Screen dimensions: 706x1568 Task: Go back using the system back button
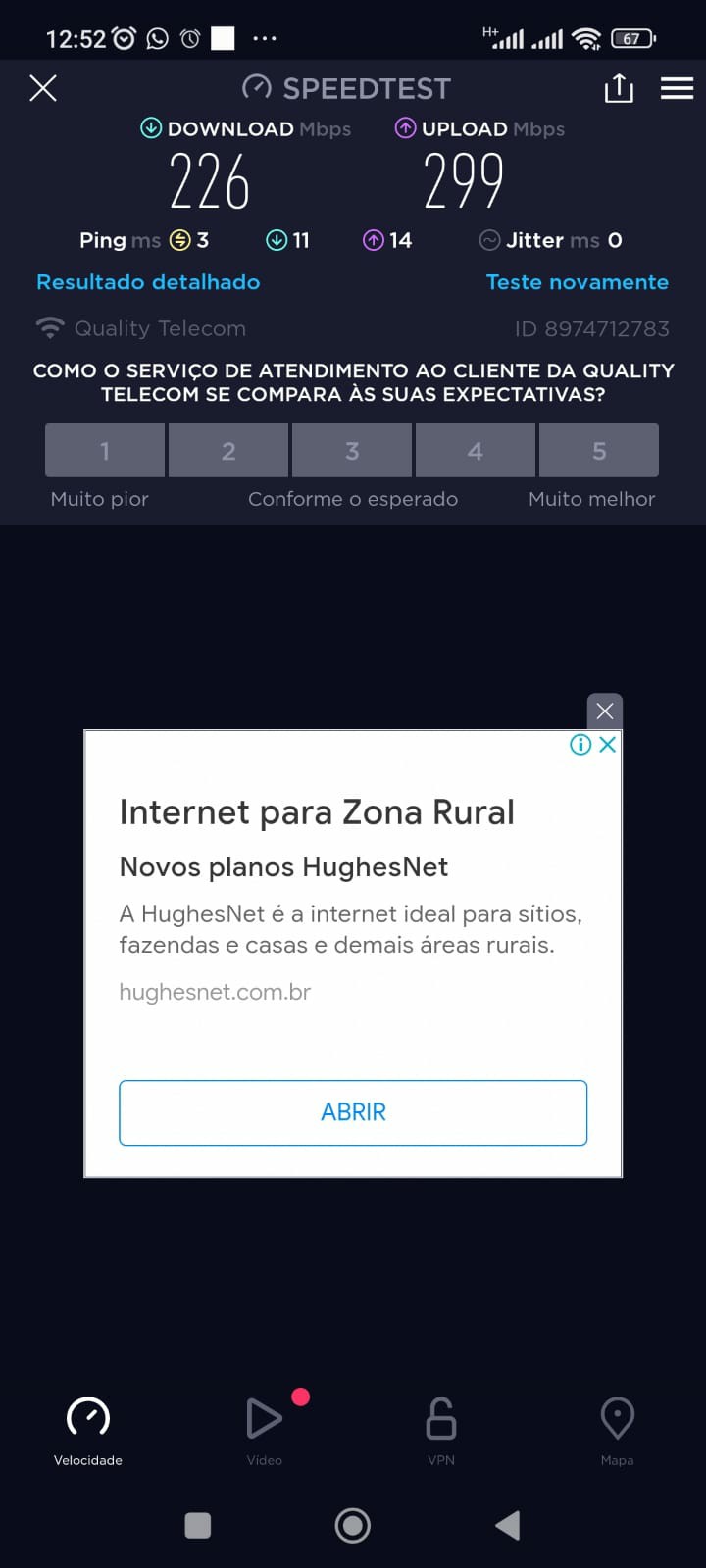pyautogui.click(x=508, y=1525)
